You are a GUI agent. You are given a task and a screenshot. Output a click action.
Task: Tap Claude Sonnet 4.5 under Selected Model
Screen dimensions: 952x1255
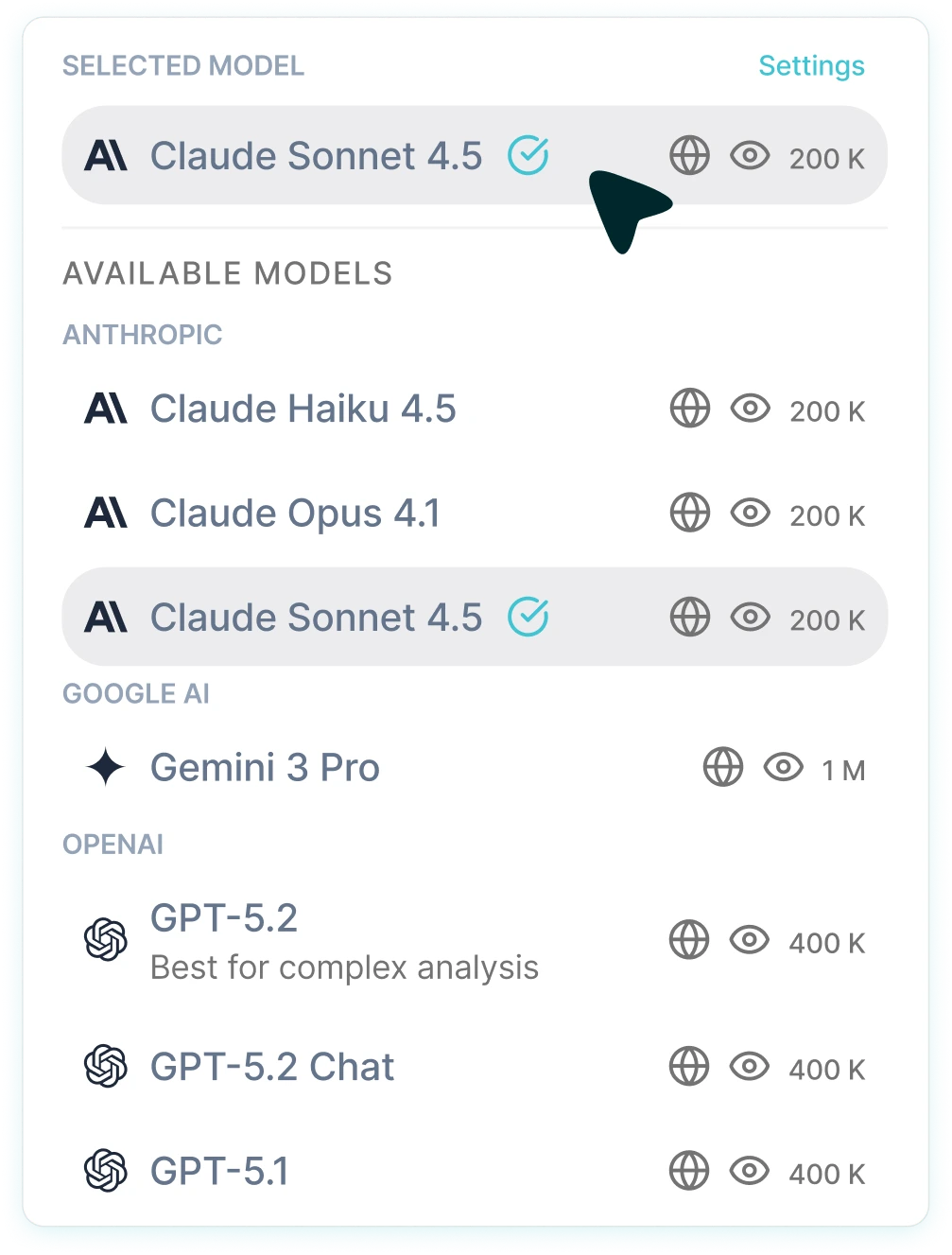(475, 155)
